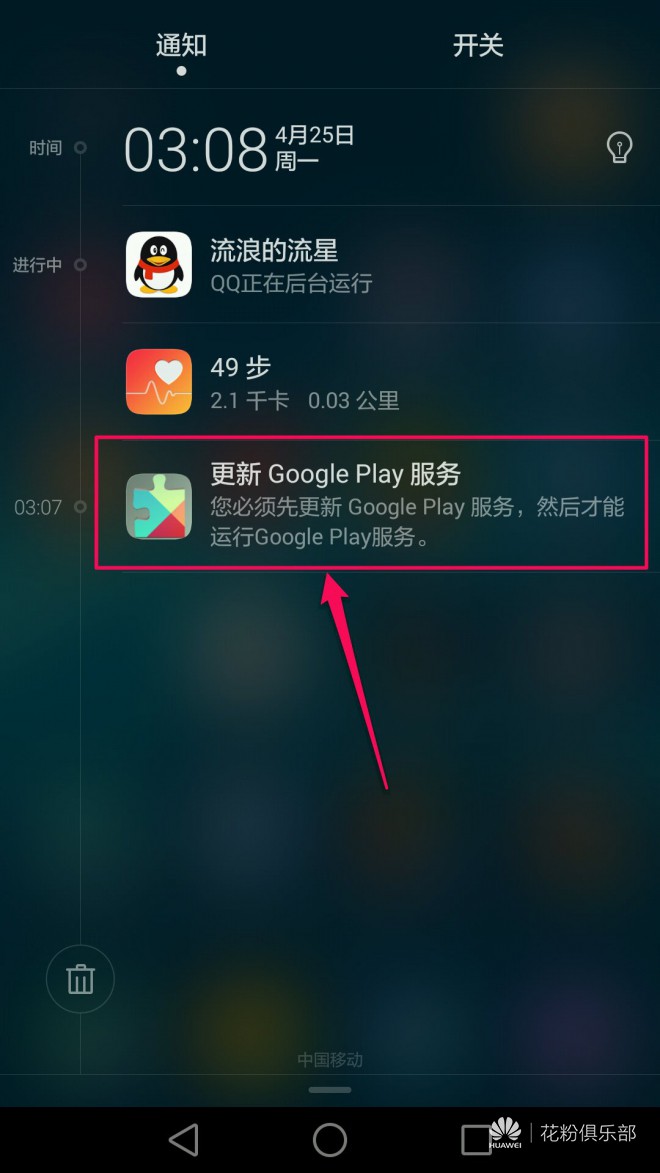Open the QQ 流浪的流星 notification
660x1173 pixels.
pos(391,264)
